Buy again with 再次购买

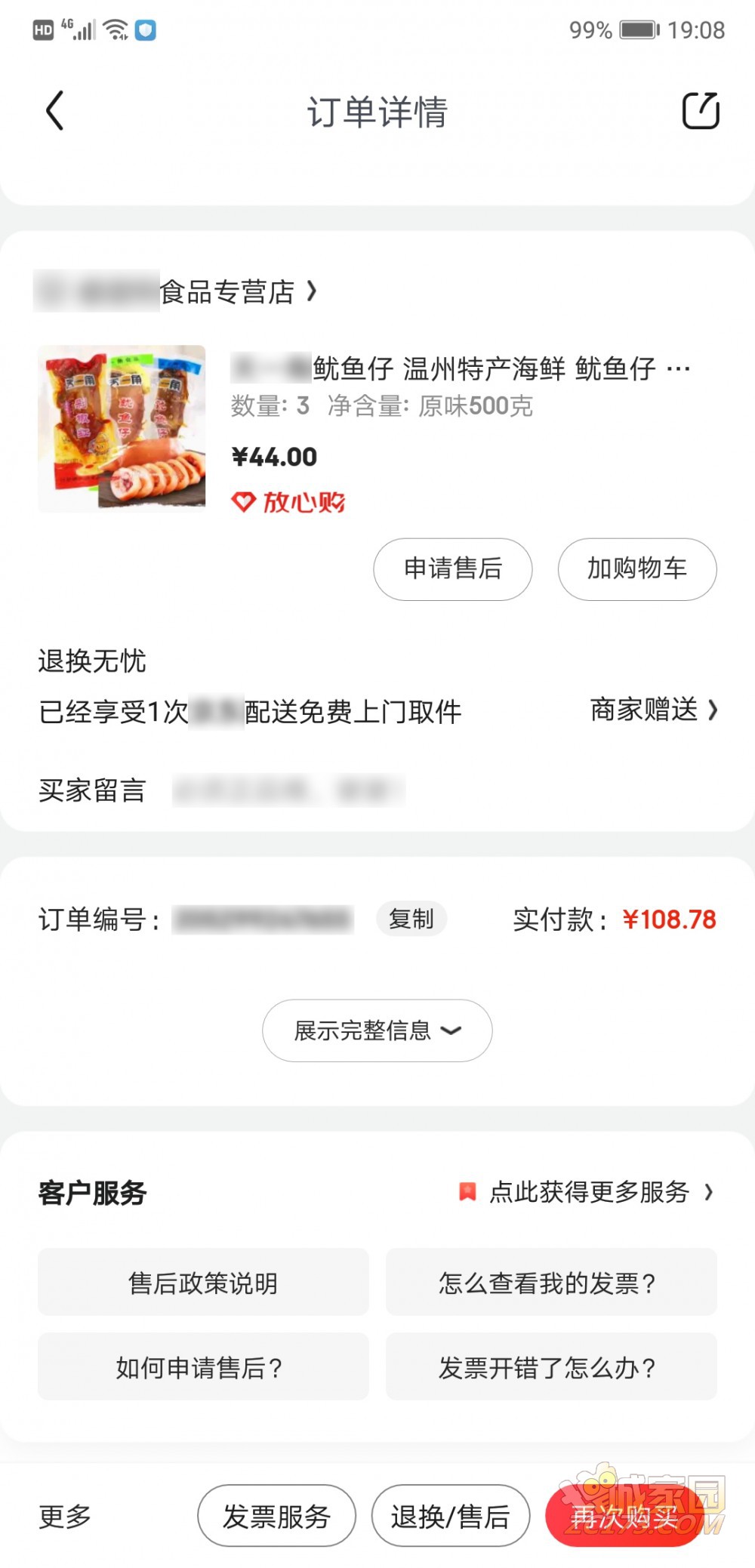point(624,1516)
